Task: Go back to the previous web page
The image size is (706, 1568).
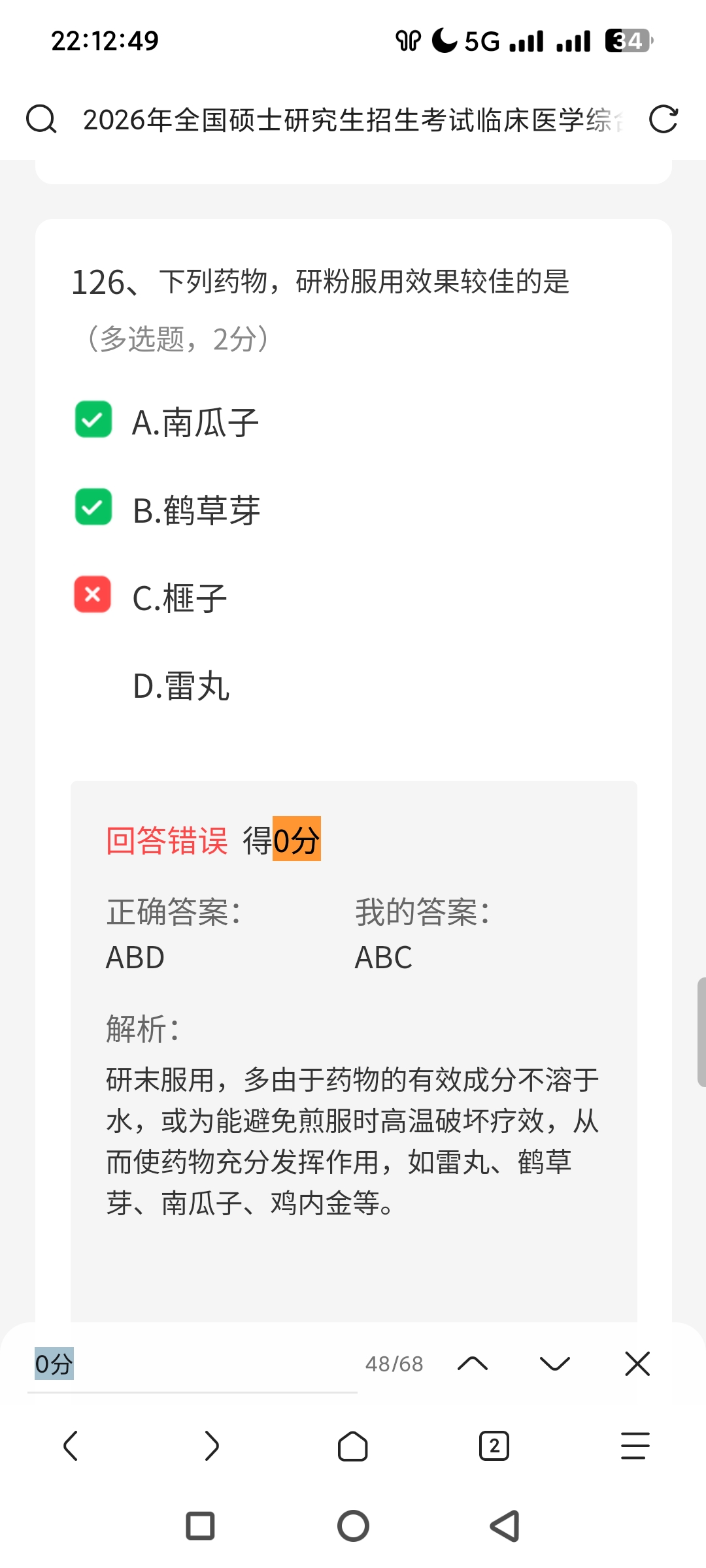Action: [x=71, y=1446]
